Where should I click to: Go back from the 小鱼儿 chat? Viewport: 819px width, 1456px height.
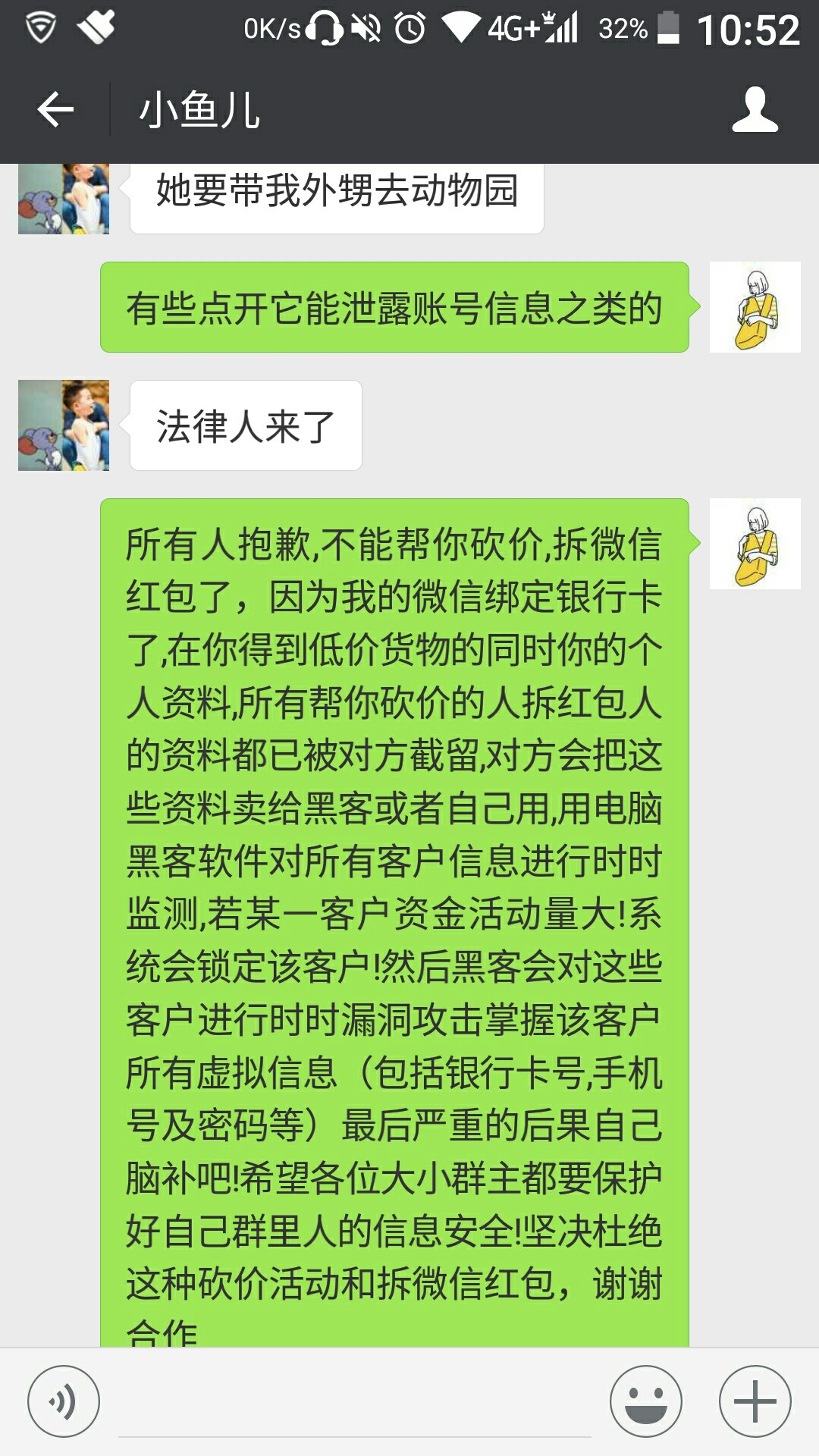[x=55, y=110]
